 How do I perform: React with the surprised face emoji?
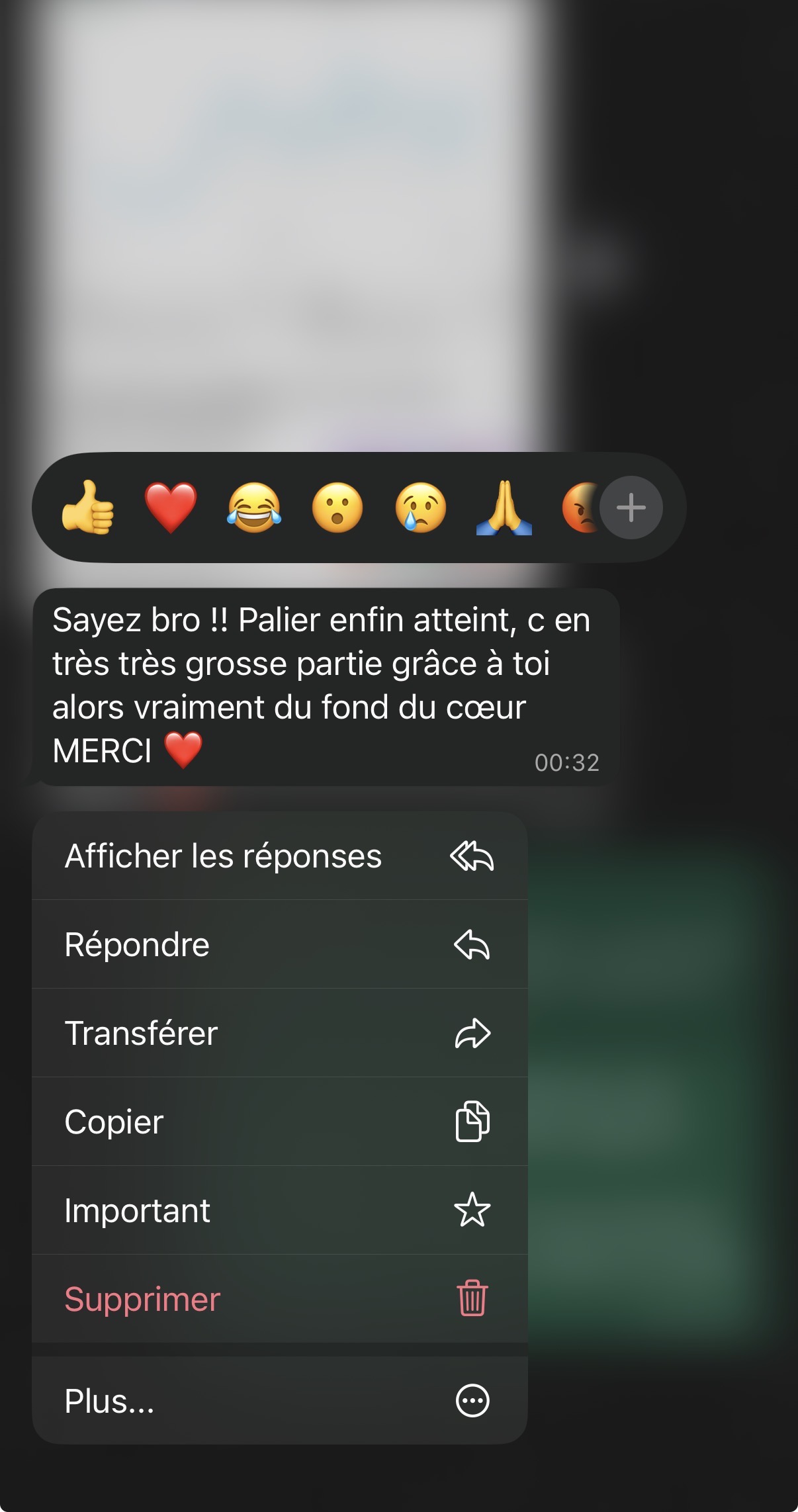(339, 507)
